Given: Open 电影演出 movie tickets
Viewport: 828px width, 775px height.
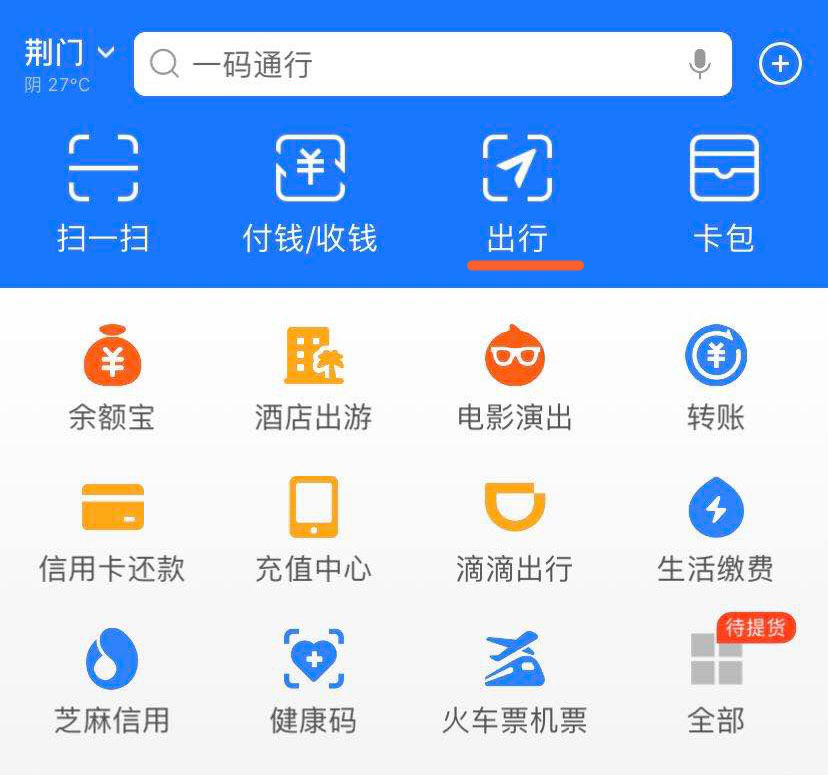Looking at the screenshot, I should pos(515,378).
